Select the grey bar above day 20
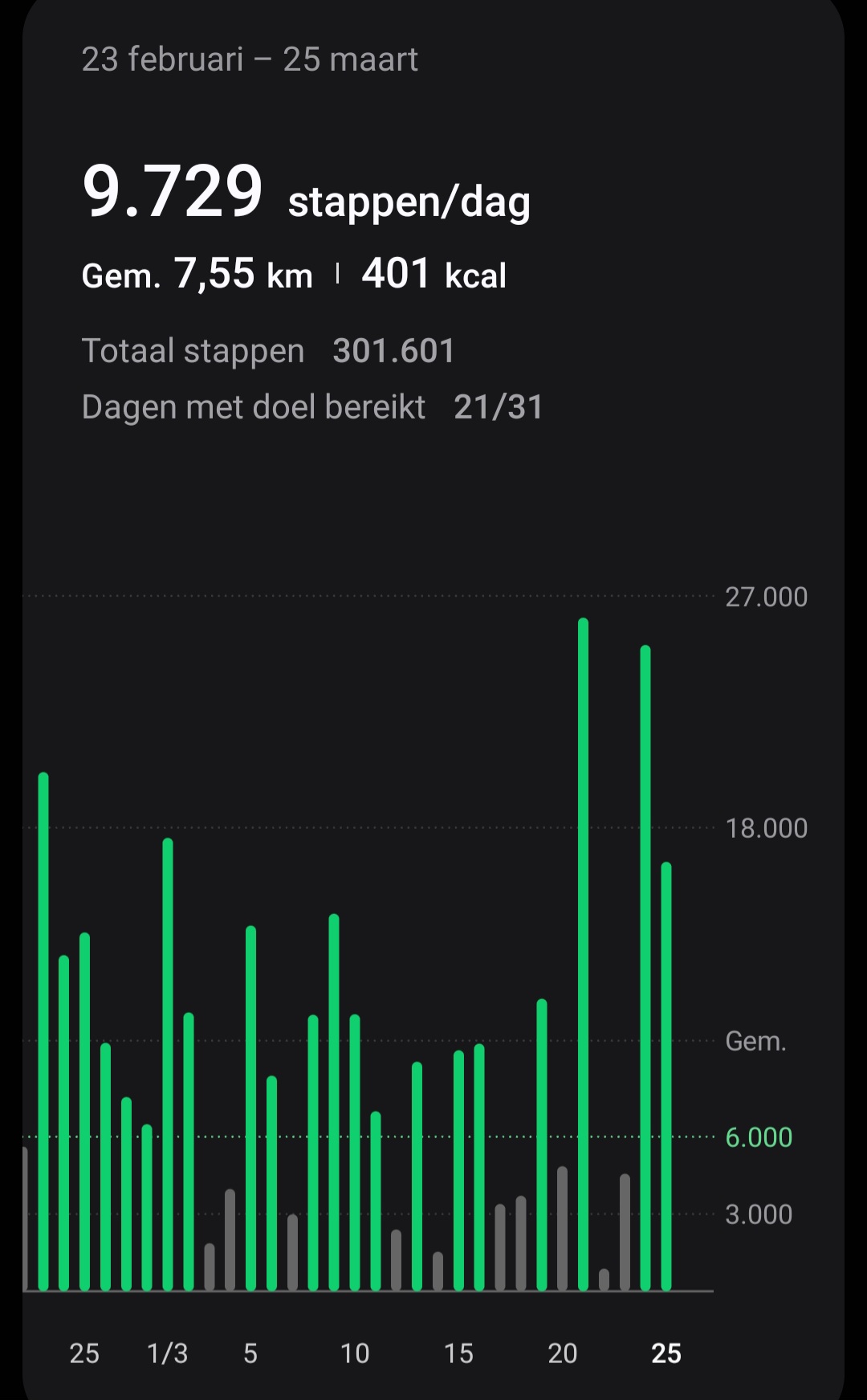 click(x=562, y=1229)
